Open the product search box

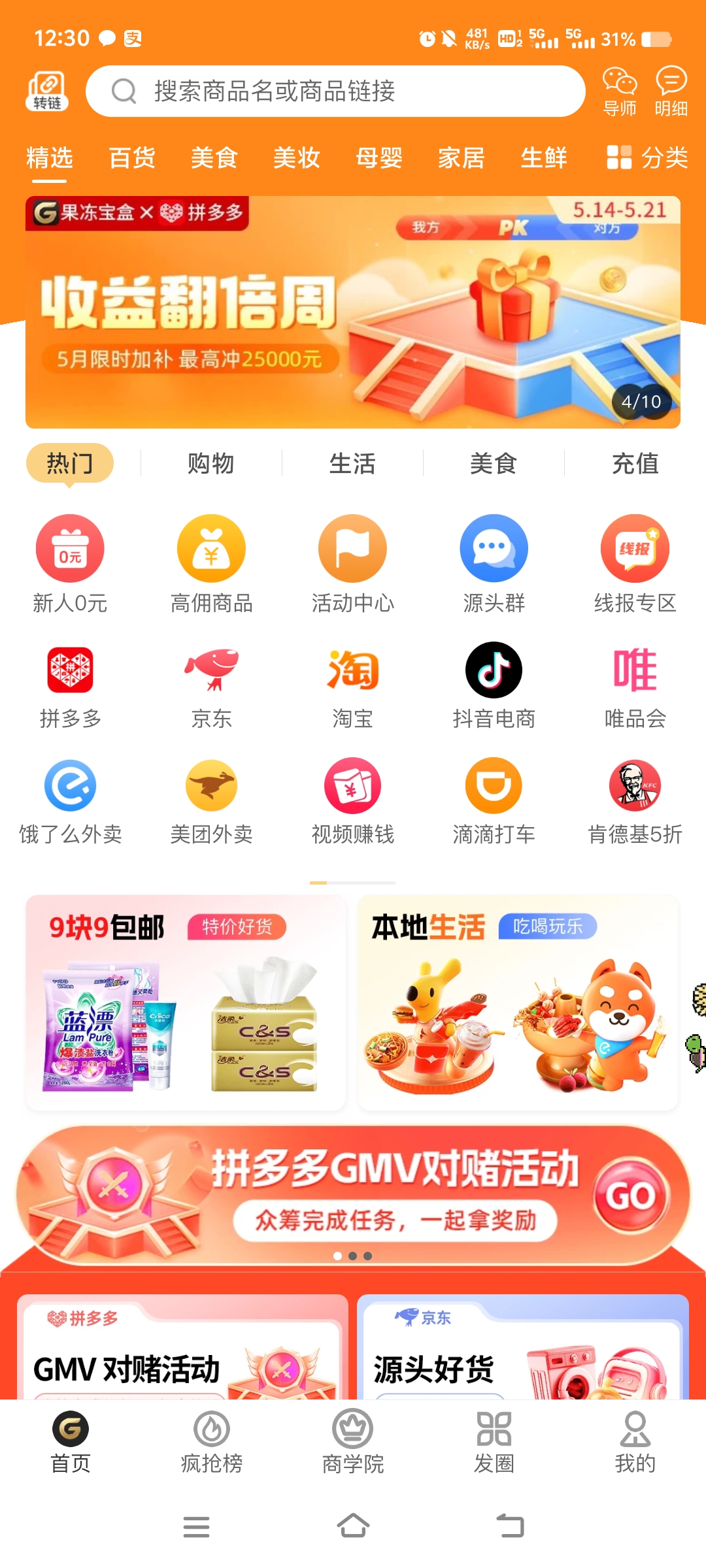tap(335, 91)
